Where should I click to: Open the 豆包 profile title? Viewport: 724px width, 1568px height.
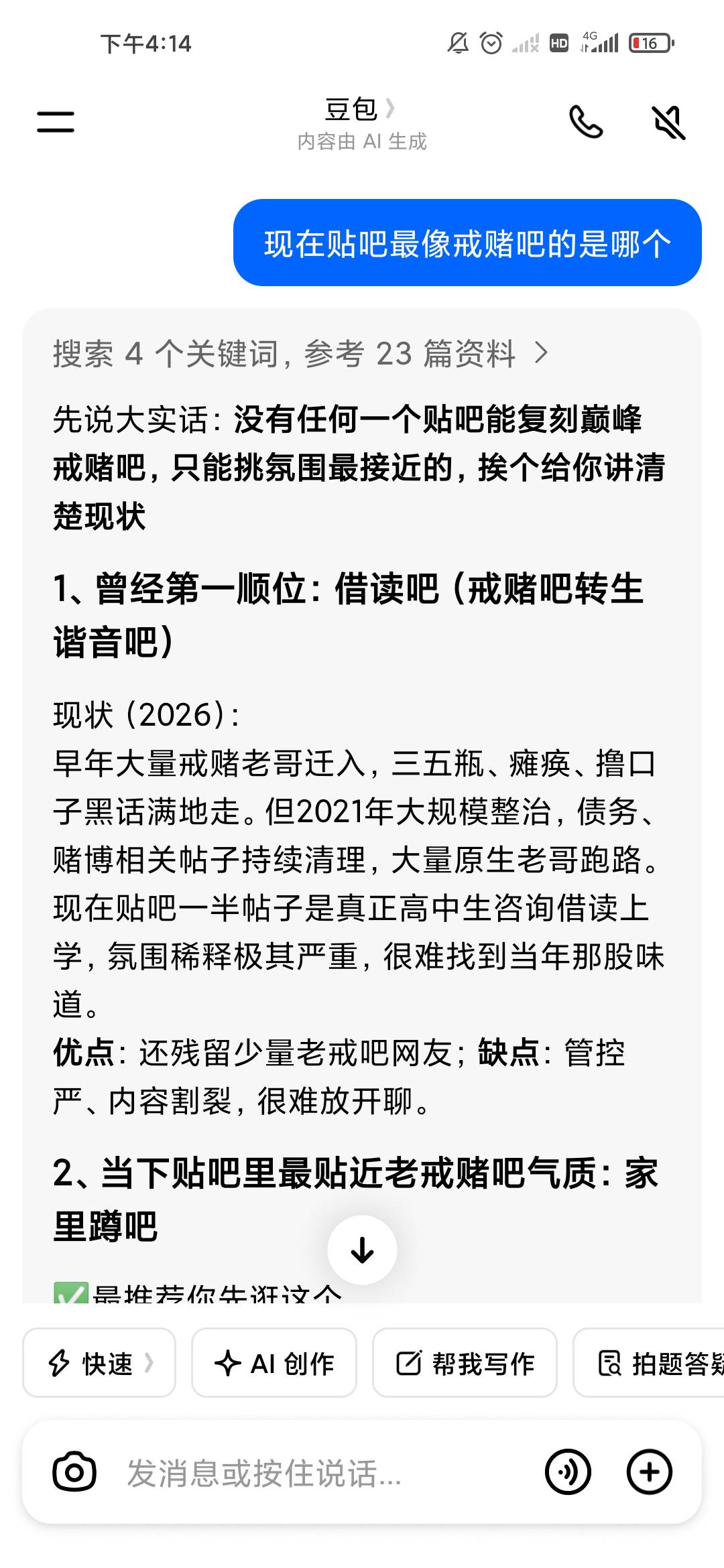tap(361, 109)
